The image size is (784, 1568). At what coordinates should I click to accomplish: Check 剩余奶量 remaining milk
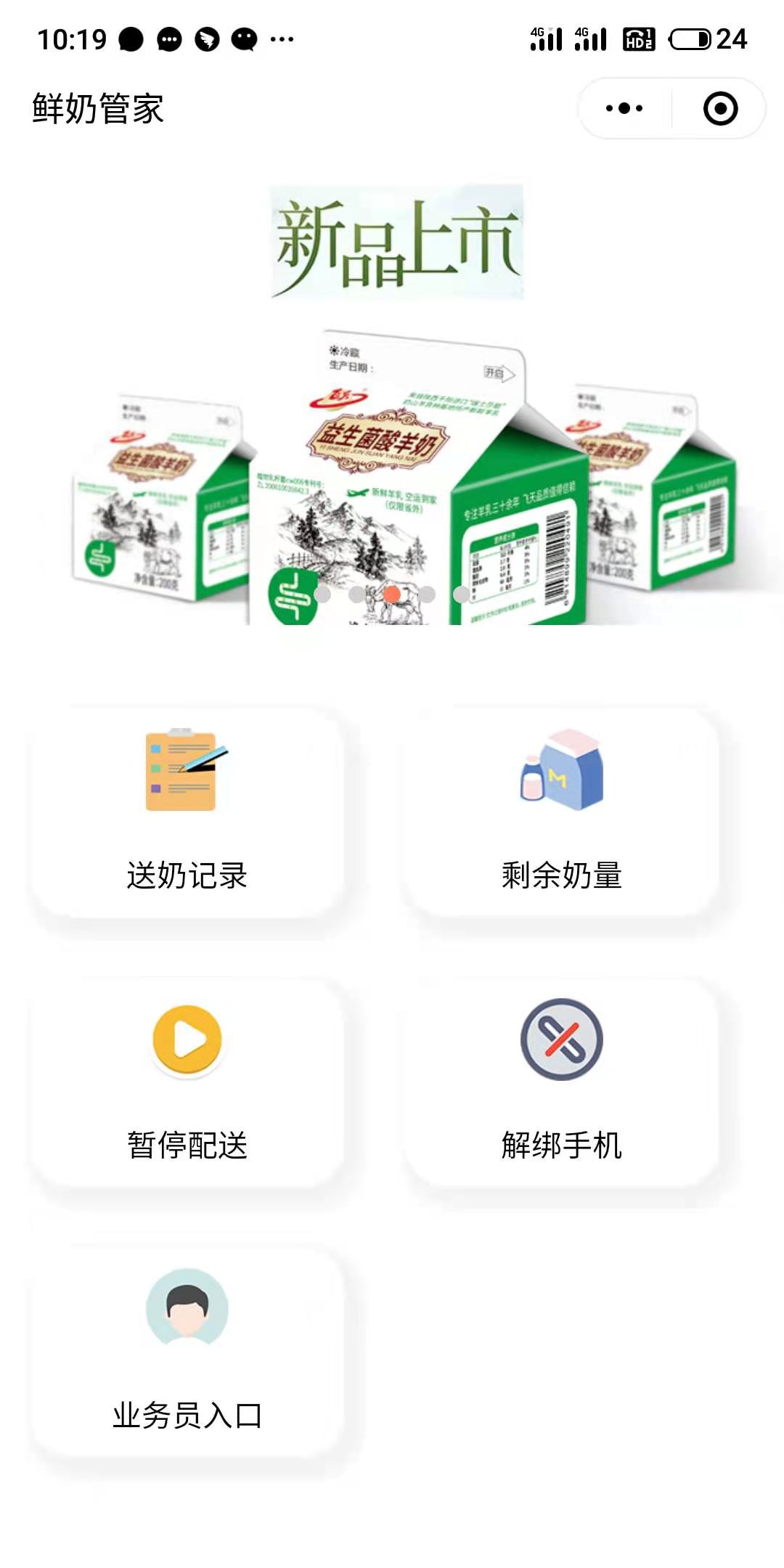(562, 813)
